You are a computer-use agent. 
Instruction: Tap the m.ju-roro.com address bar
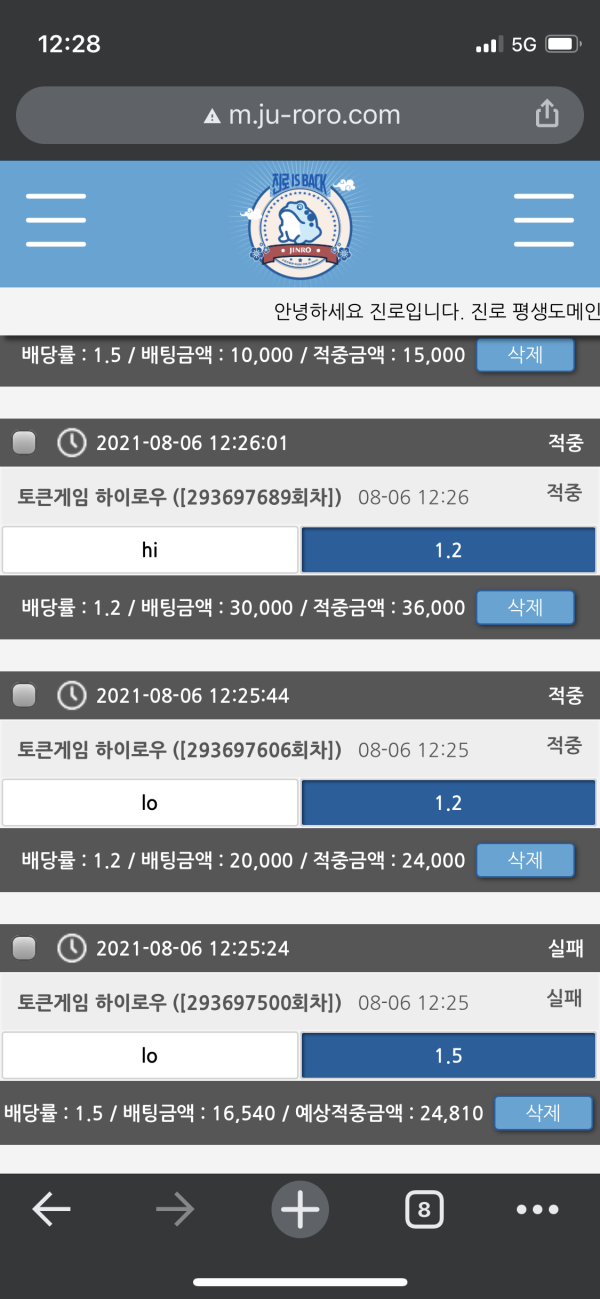click(x=300, y=115)
